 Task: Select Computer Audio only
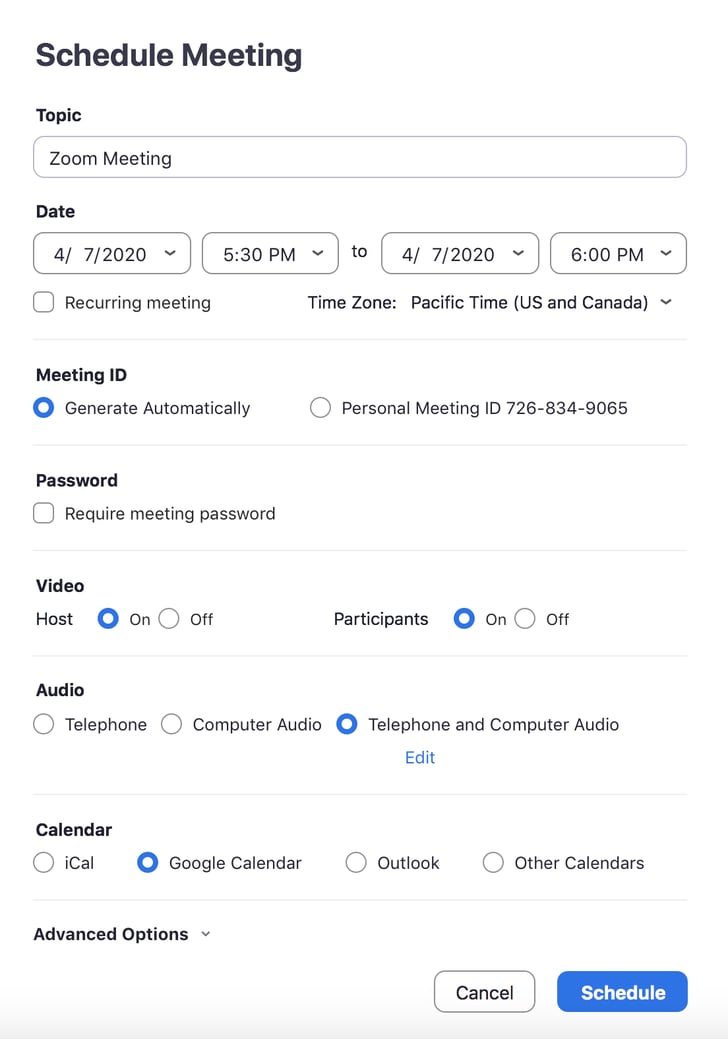click(x=171, y=724)
